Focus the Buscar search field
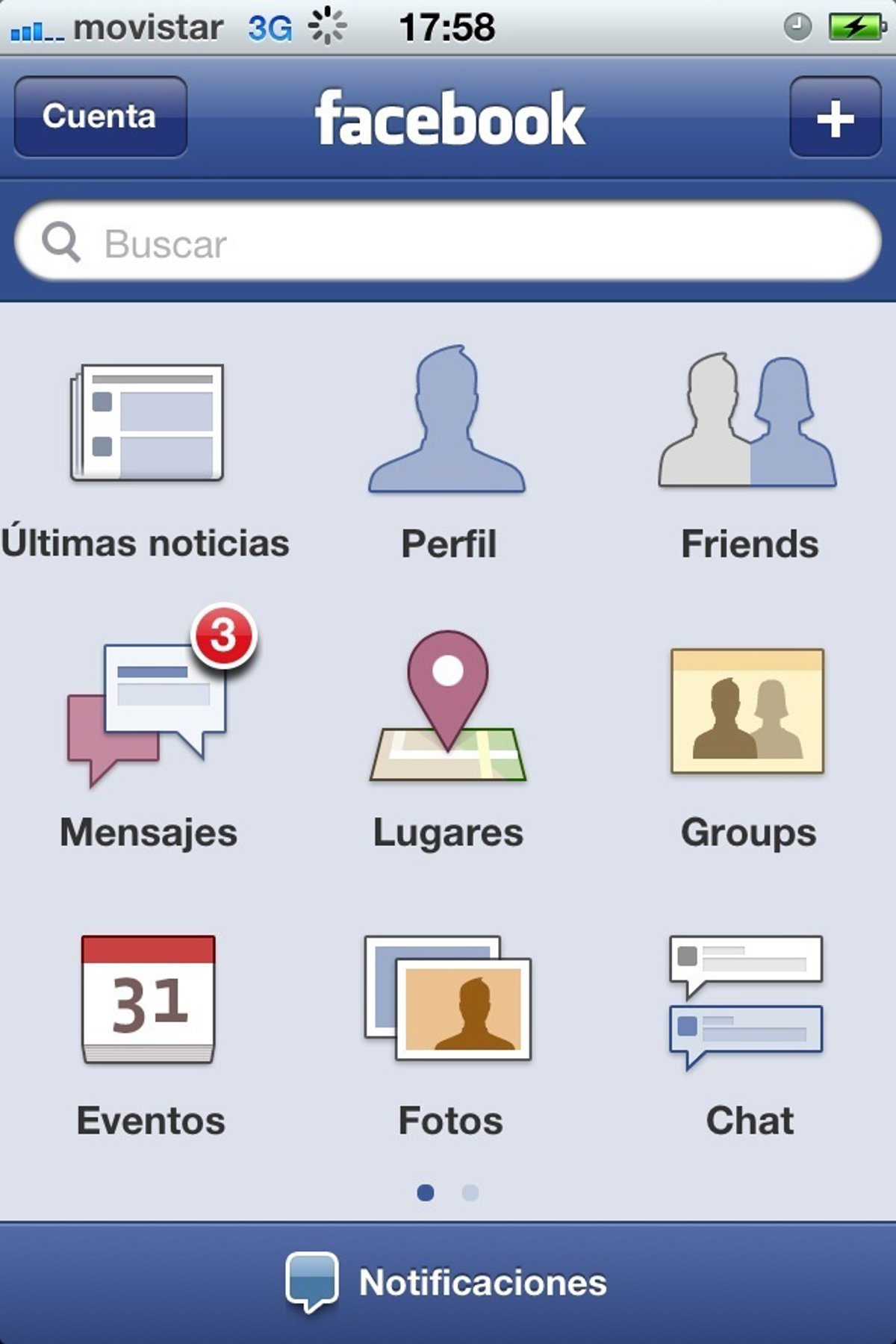 [x=448, y=243]
